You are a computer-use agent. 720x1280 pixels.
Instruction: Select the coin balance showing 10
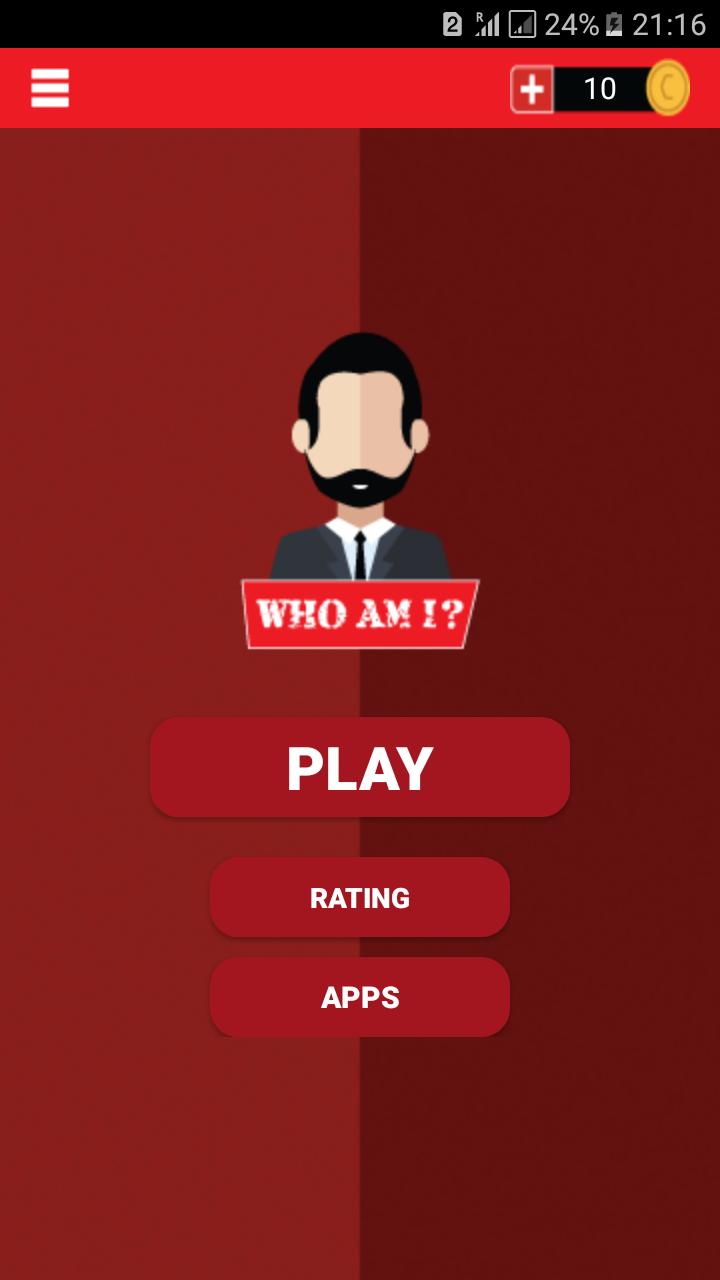click(x=602, y=88)
